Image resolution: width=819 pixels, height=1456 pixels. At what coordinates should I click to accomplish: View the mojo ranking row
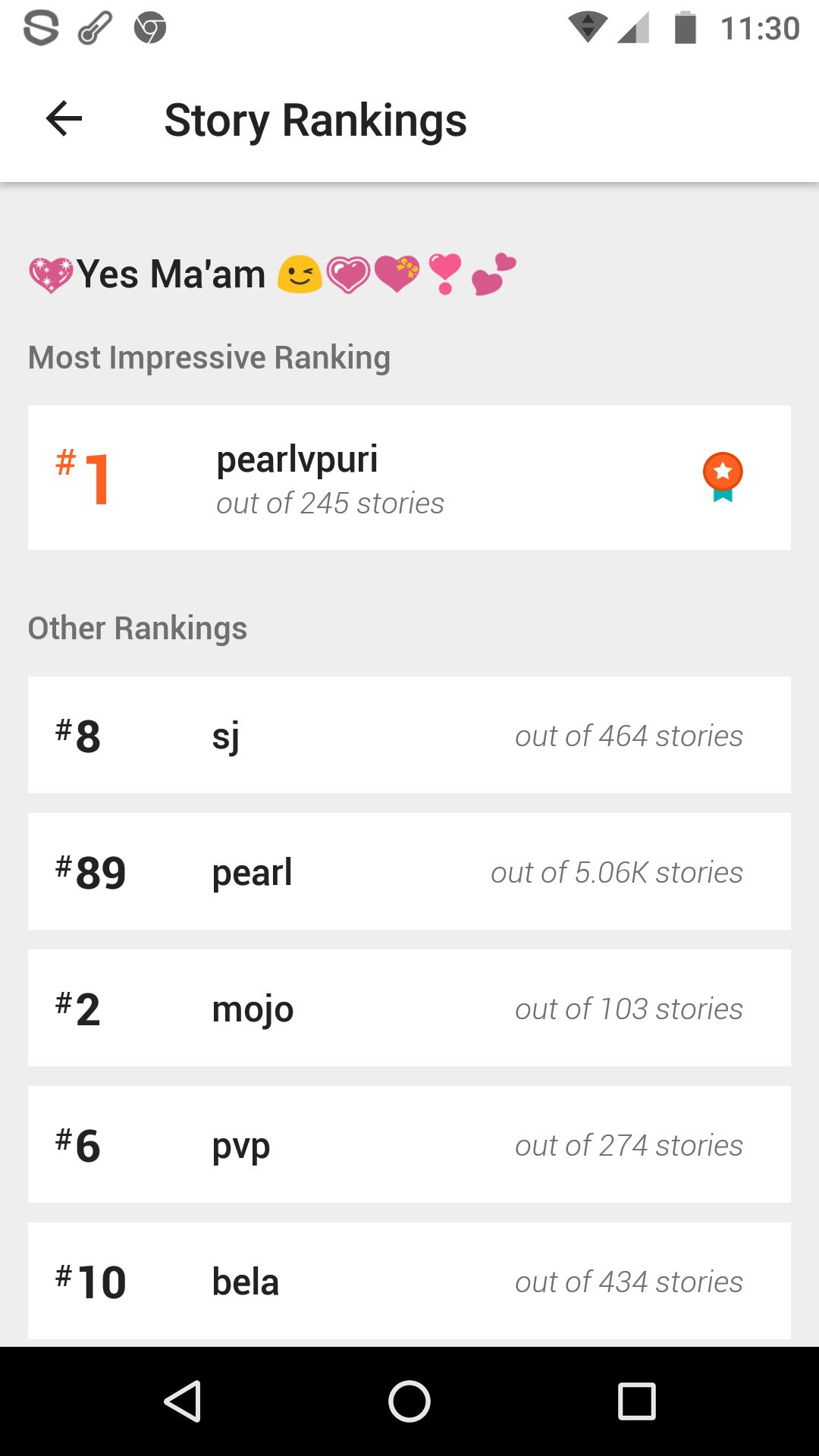(409, 1008)
